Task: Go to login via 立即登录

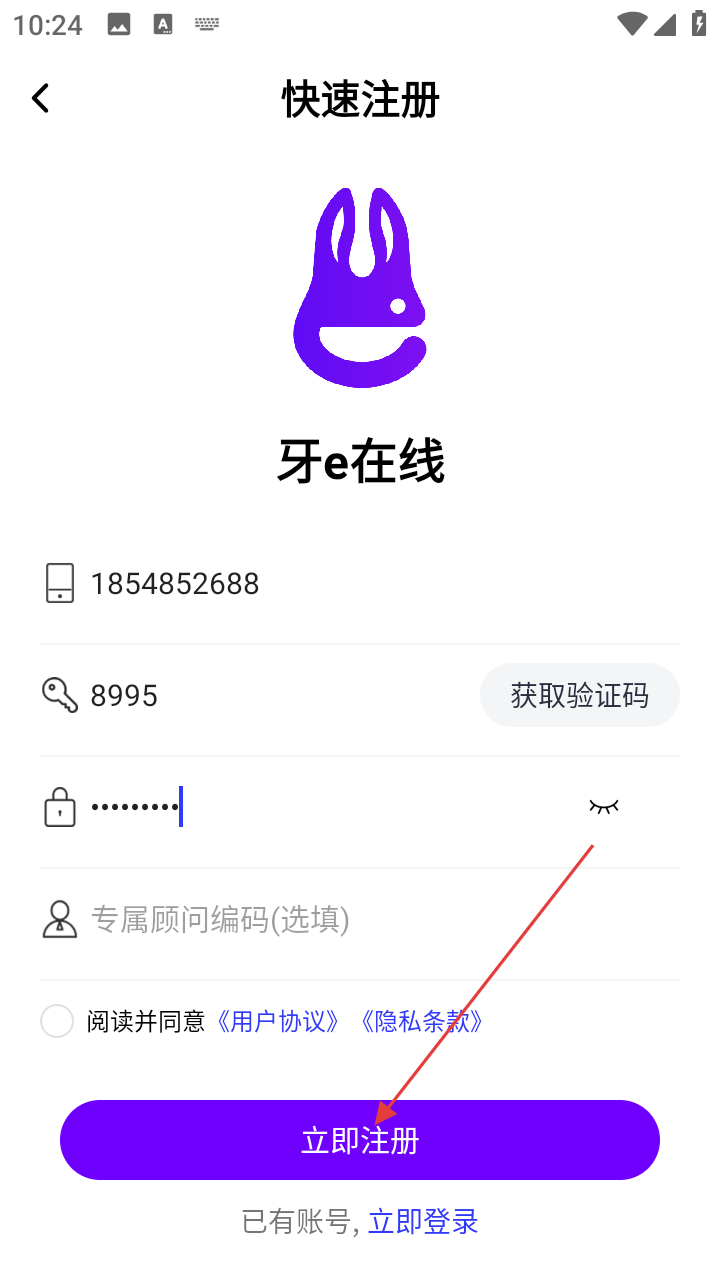Action: [x=423, y=1221]
